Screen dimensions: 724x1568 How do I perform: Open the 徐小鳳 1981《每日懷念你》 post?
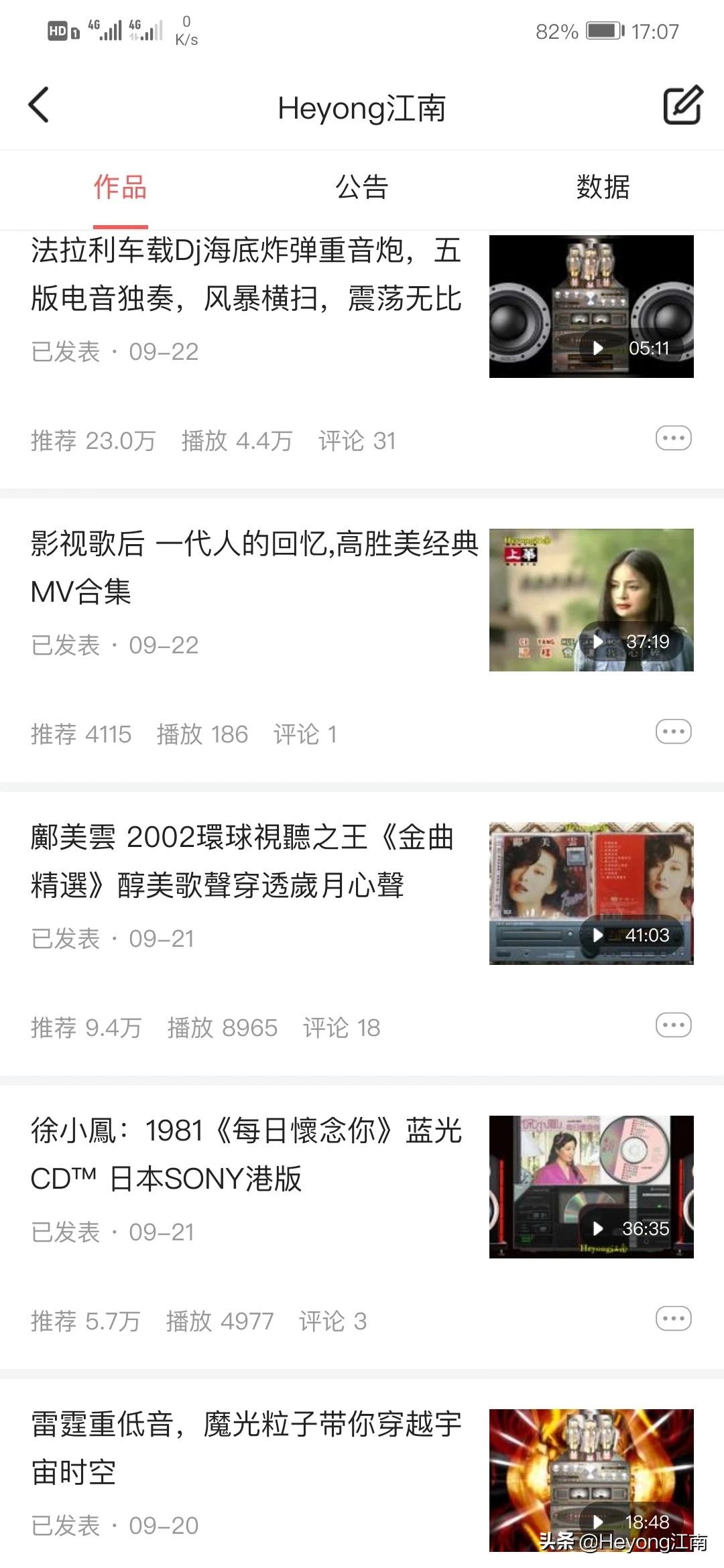246,1154
